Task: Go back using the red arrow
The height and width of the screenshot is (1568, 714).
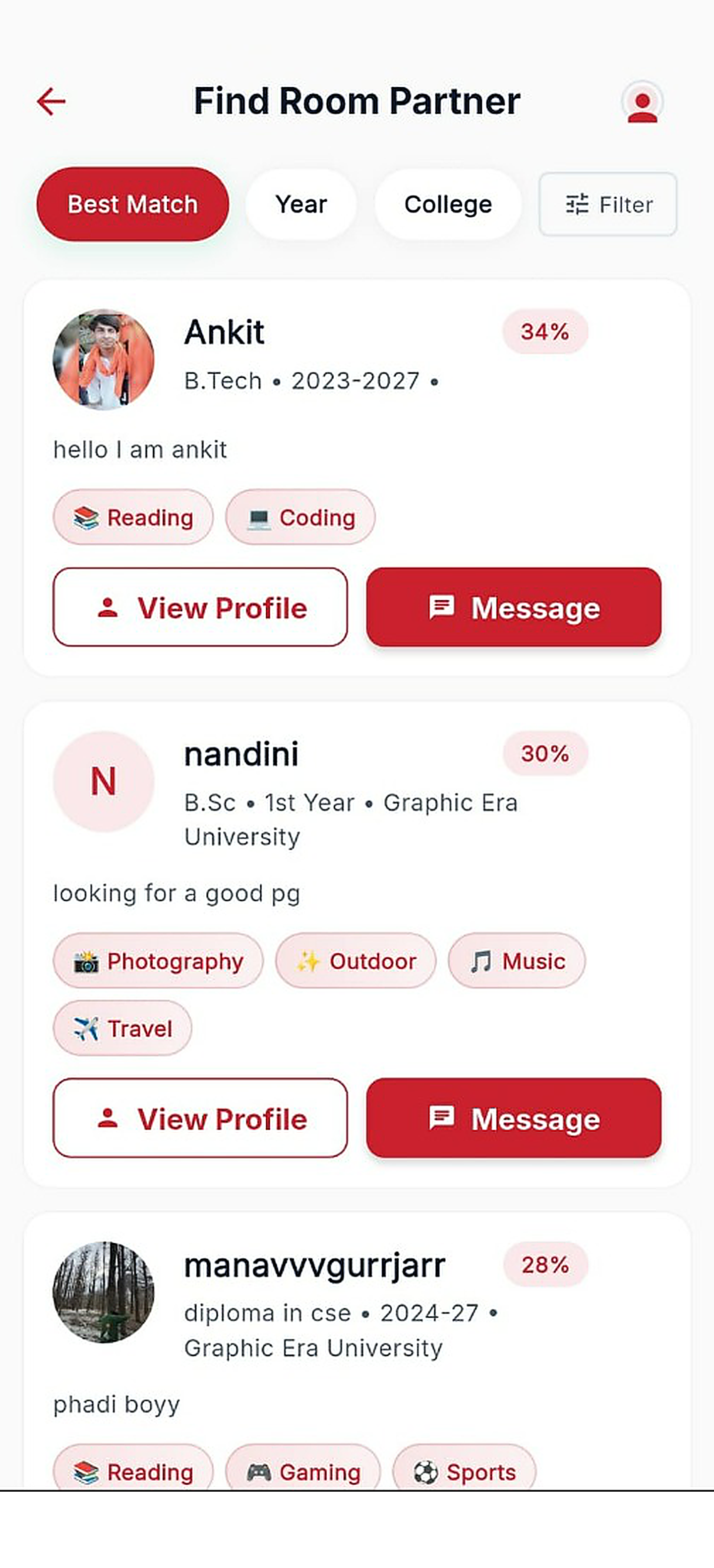Action: (51, 101)
